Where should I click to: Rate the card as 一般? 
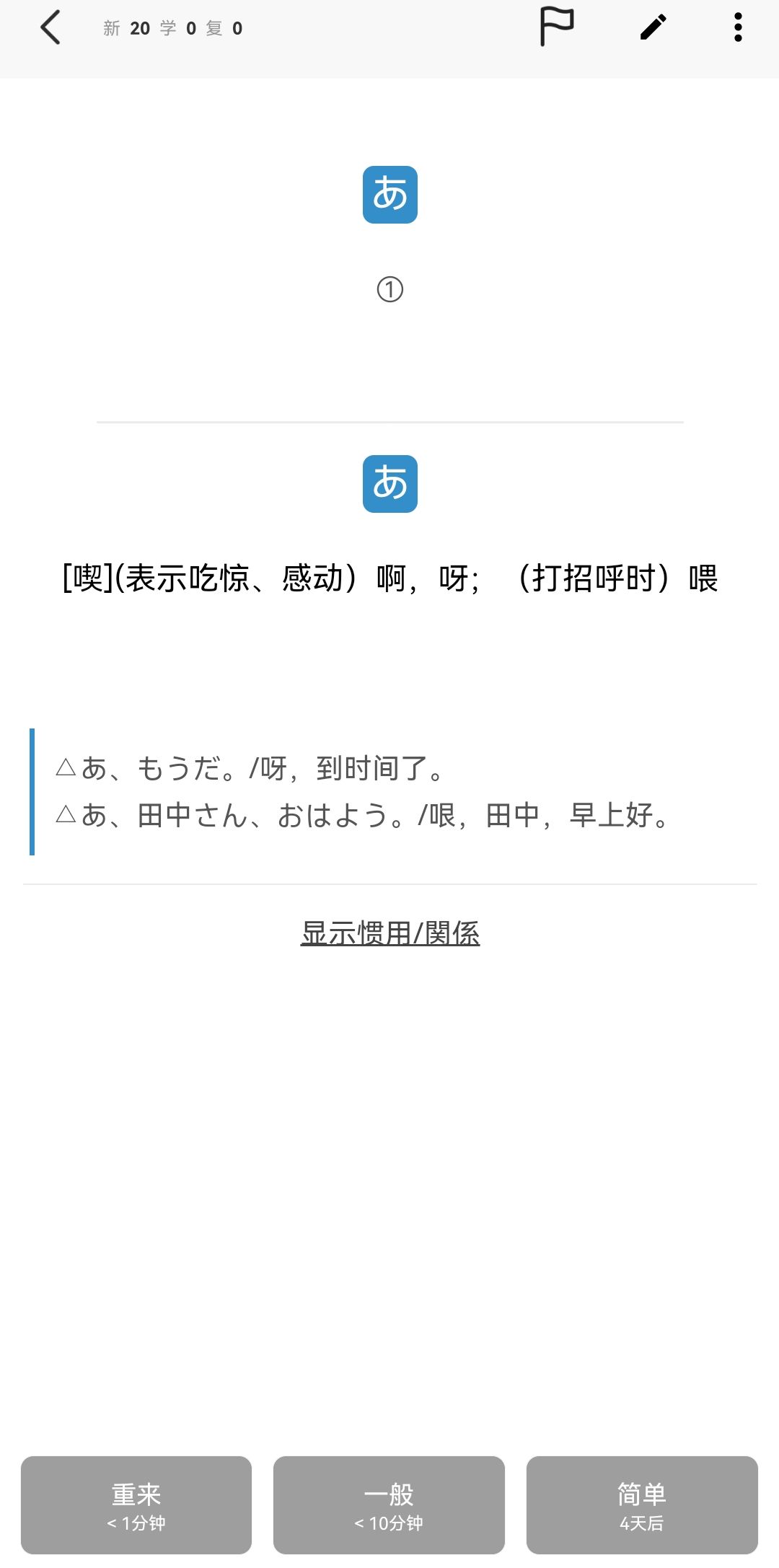(389, 1505)
